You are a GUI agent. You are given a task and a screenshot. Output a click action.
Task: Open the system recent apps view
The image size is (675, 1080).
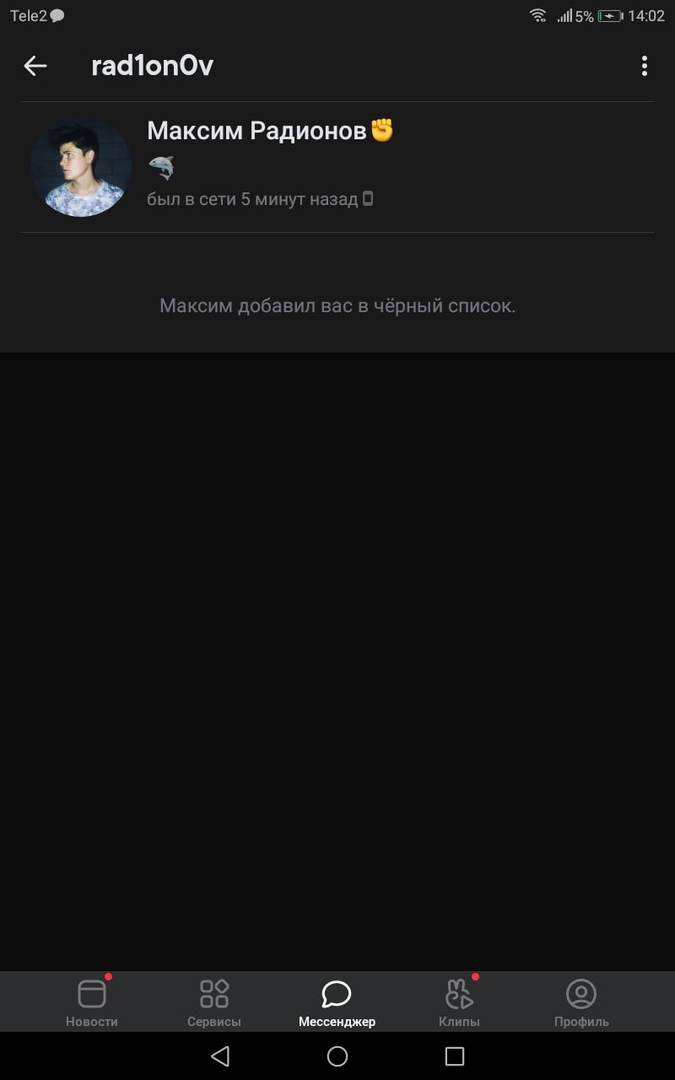[454, 1056]
